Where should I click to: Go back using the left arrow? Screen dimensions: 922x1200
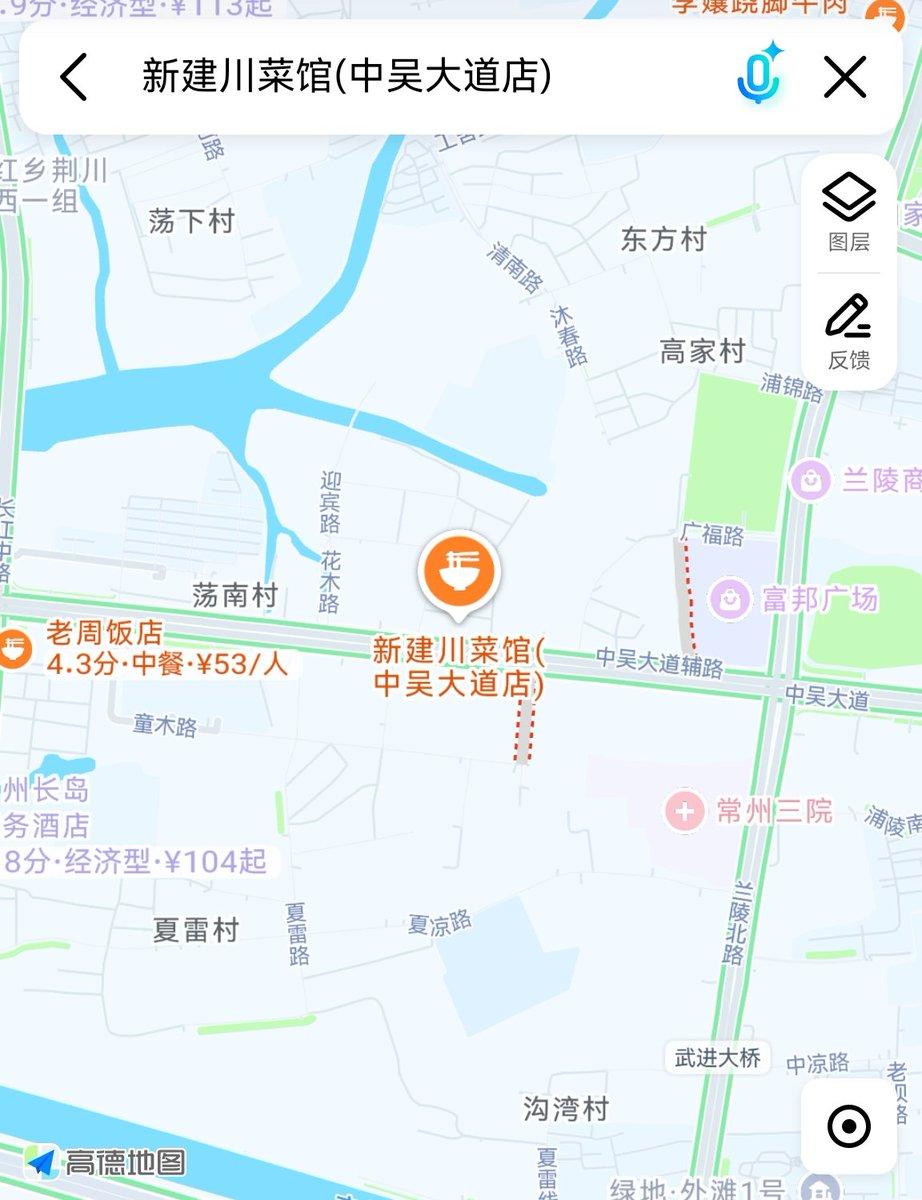[x=74, y=77]
